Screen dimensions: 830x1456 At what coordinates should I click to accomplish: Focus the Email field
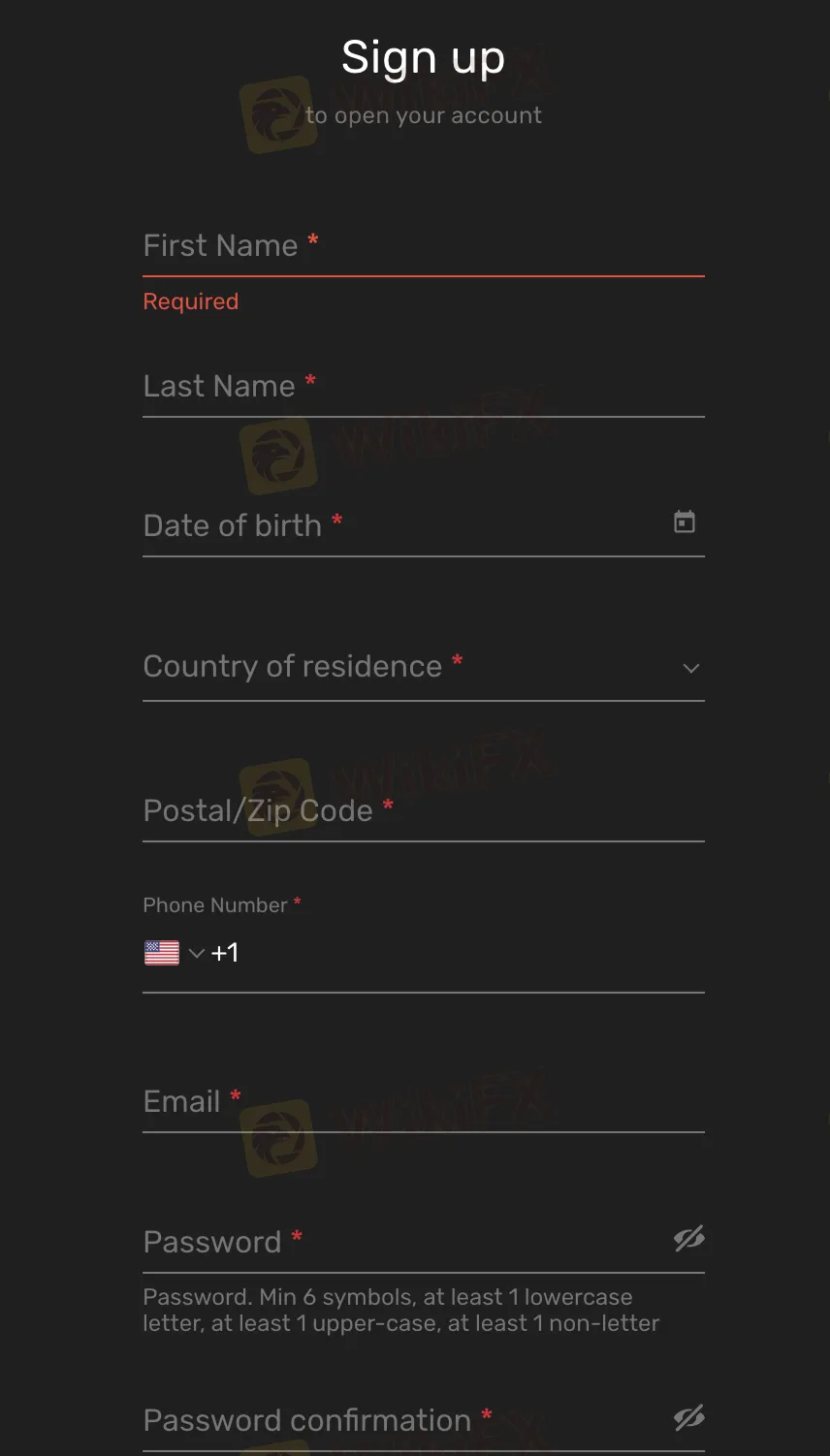tap(423, 1102)
